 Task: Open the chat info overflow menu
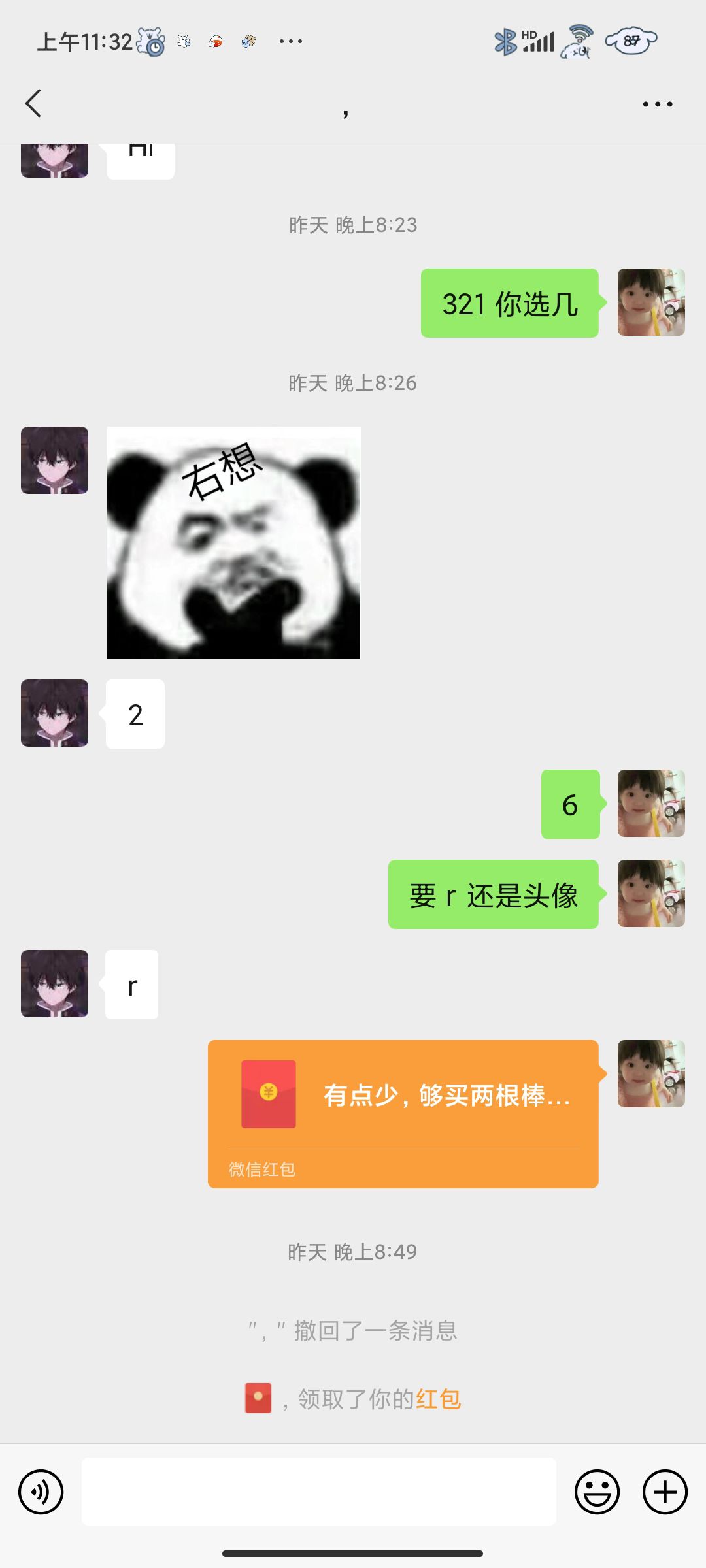[657, 104]
